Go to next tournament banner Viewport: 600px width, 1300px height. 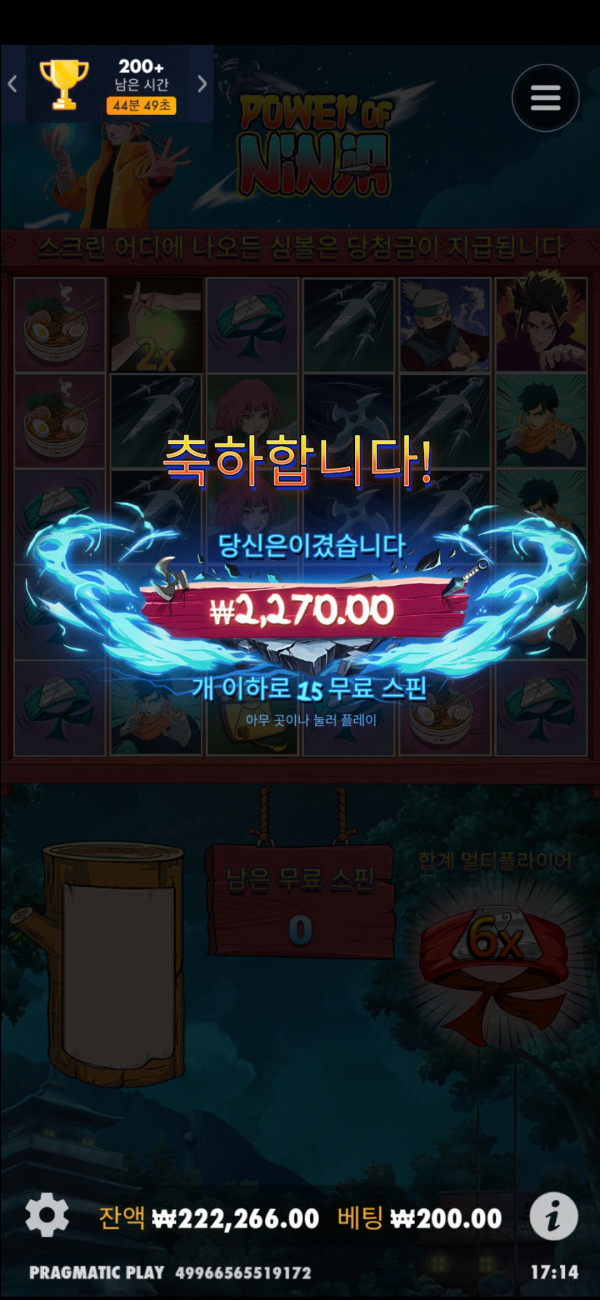tap(202, 84)
